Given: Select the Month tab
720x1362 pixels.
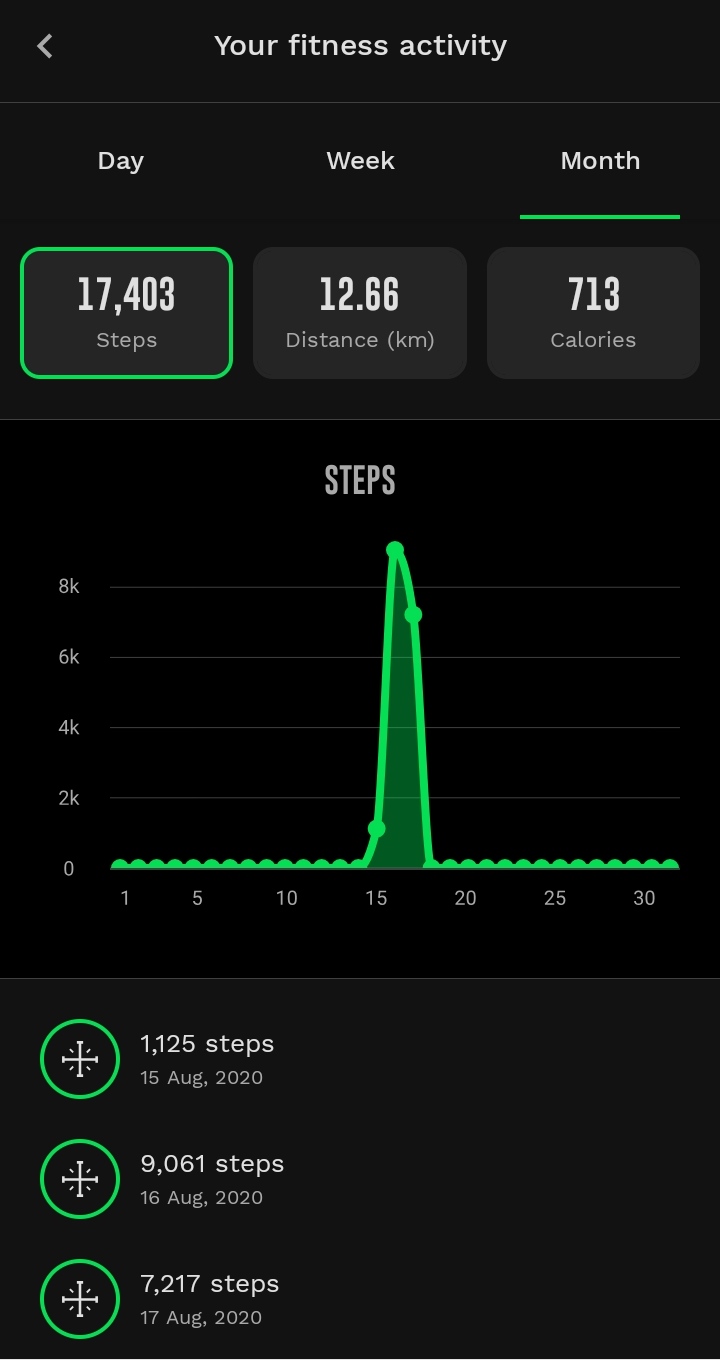Looking at the screenshot, I should pyautogui.click(x=600, y=161).
